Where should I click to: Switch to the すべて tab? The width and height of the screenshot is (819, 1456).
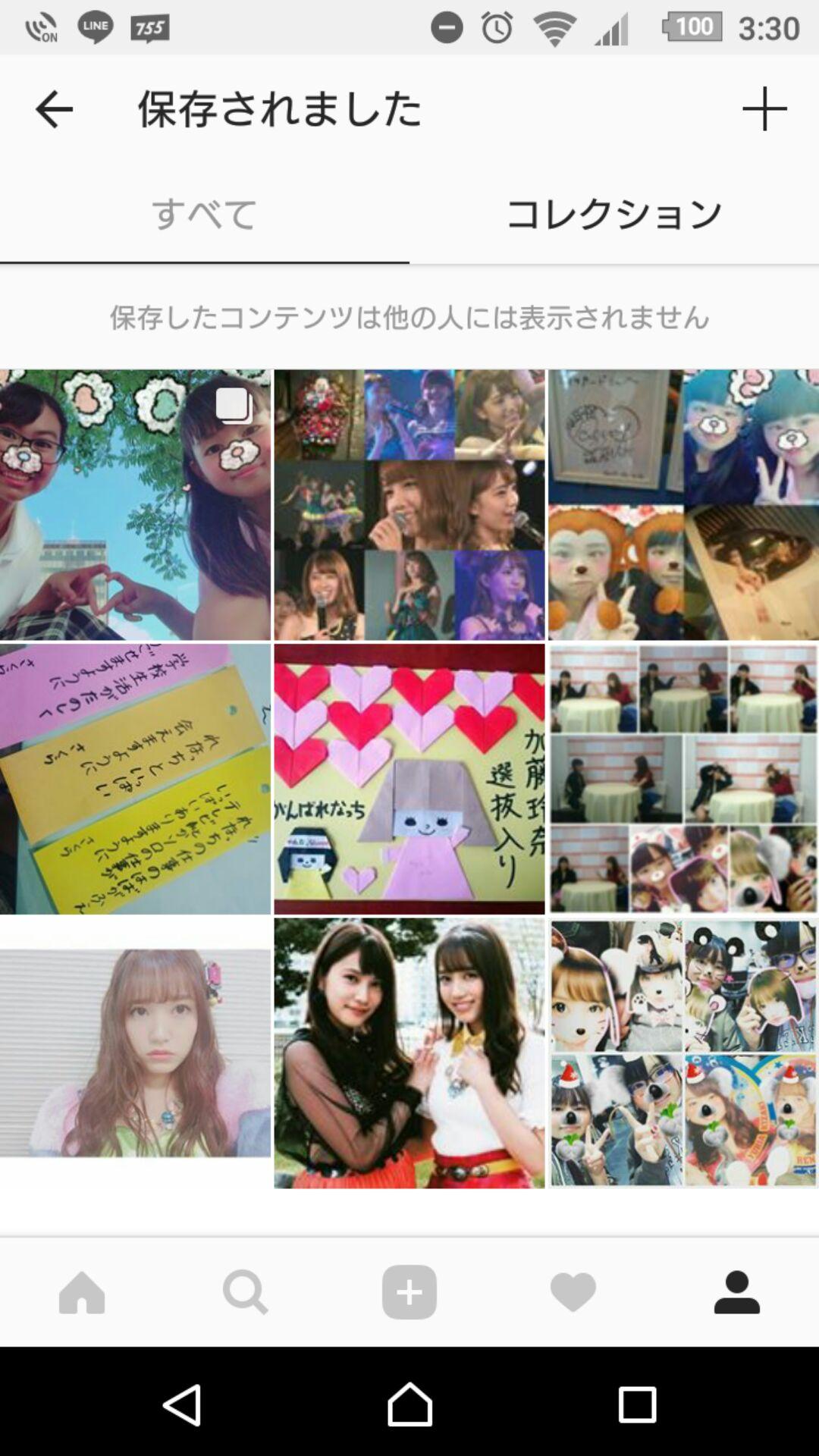click(205, 215)
